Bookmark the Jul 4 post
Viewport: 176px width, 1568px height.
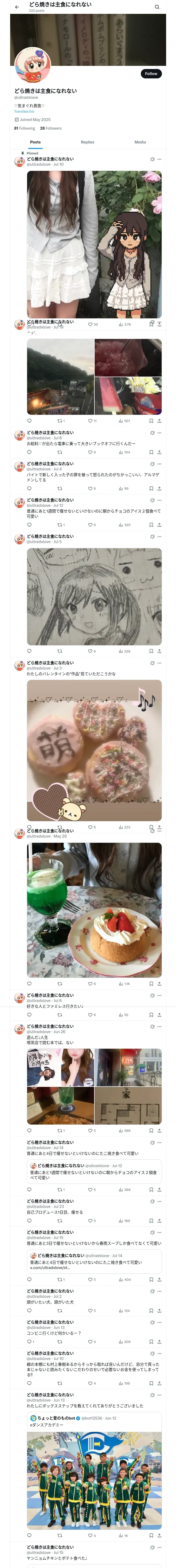coord(151,489)
